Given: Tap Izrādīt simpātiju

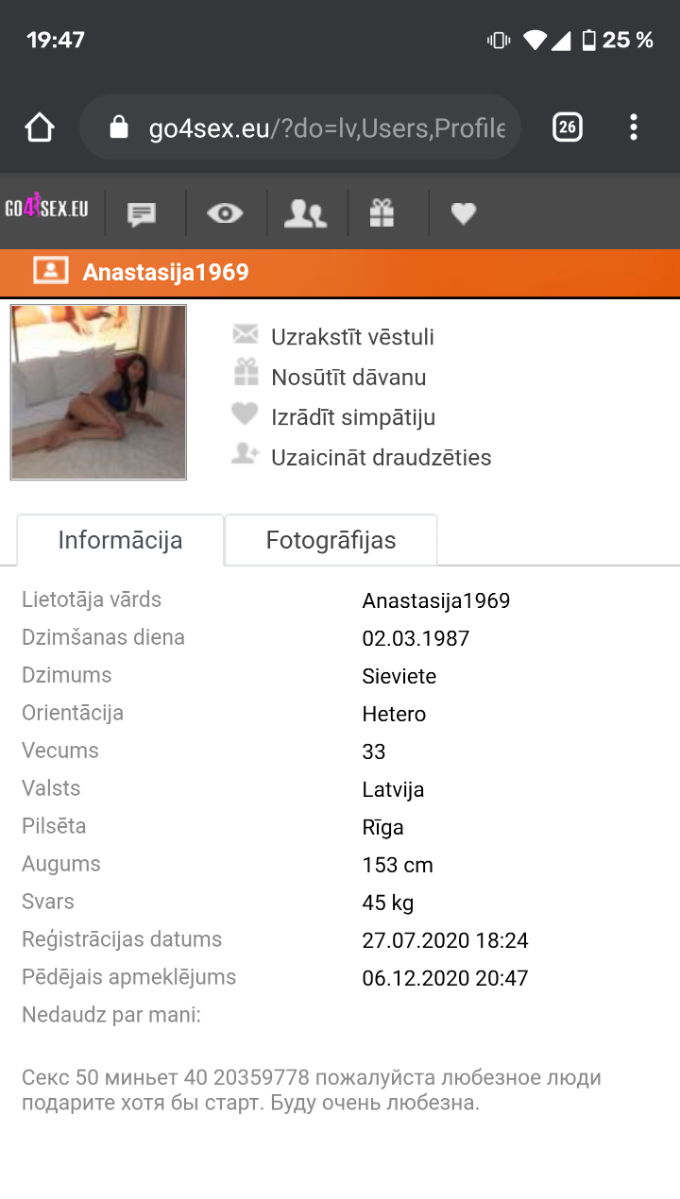Looking at the screenshot, I should pyautogui.click(x=352, y=417).
